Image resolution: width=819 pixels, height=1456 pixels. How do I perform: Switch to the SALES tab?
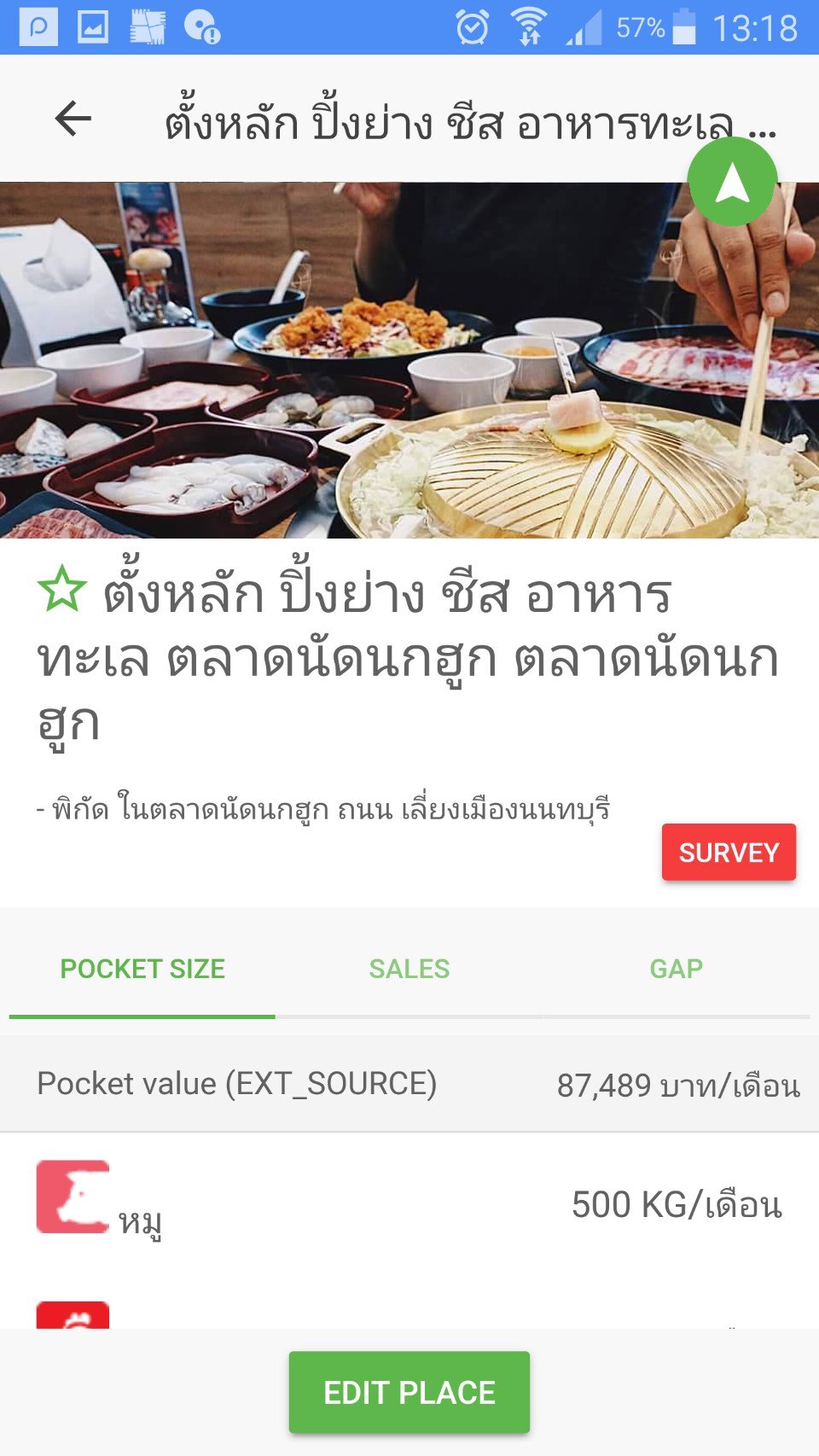click(x=409, y=969)
